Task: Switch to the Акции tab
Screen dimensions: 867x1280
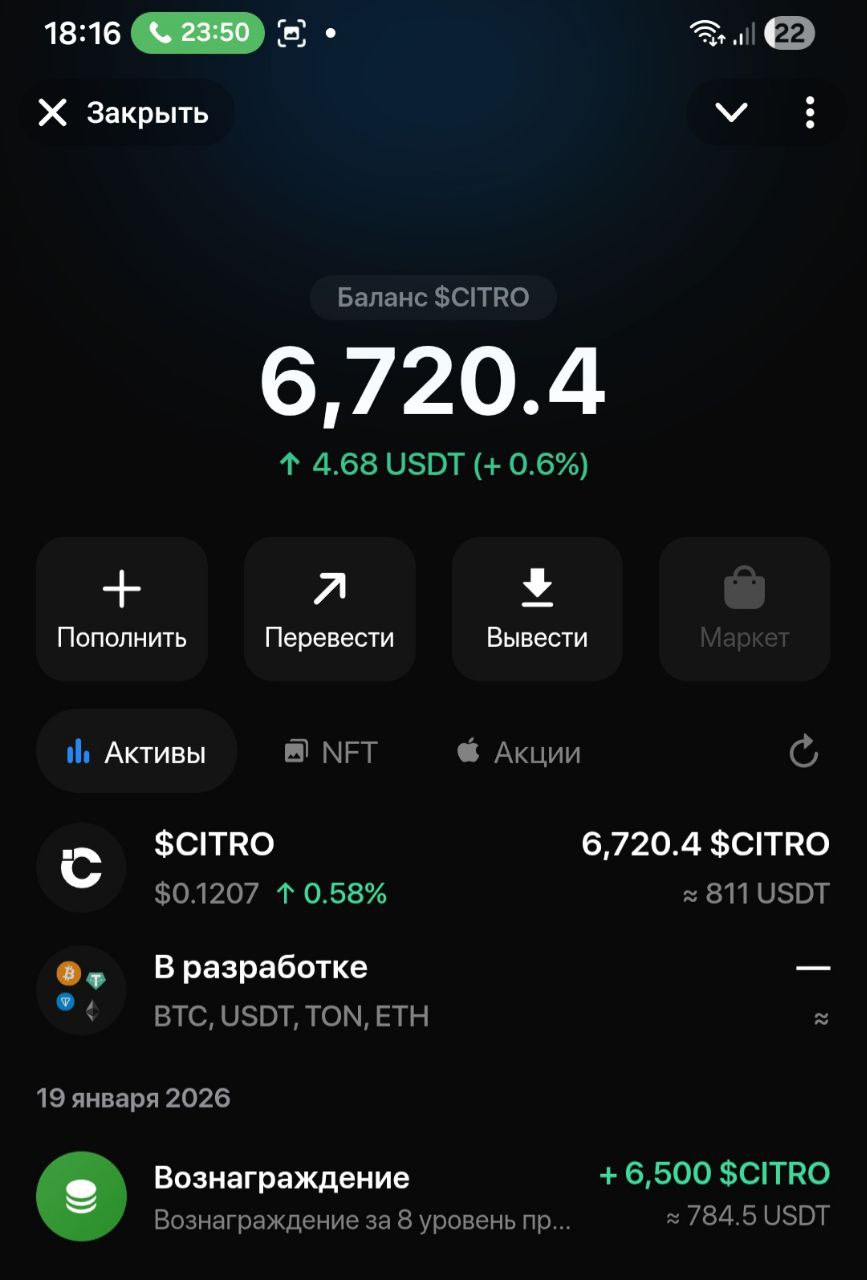Action: click(518, 752)
